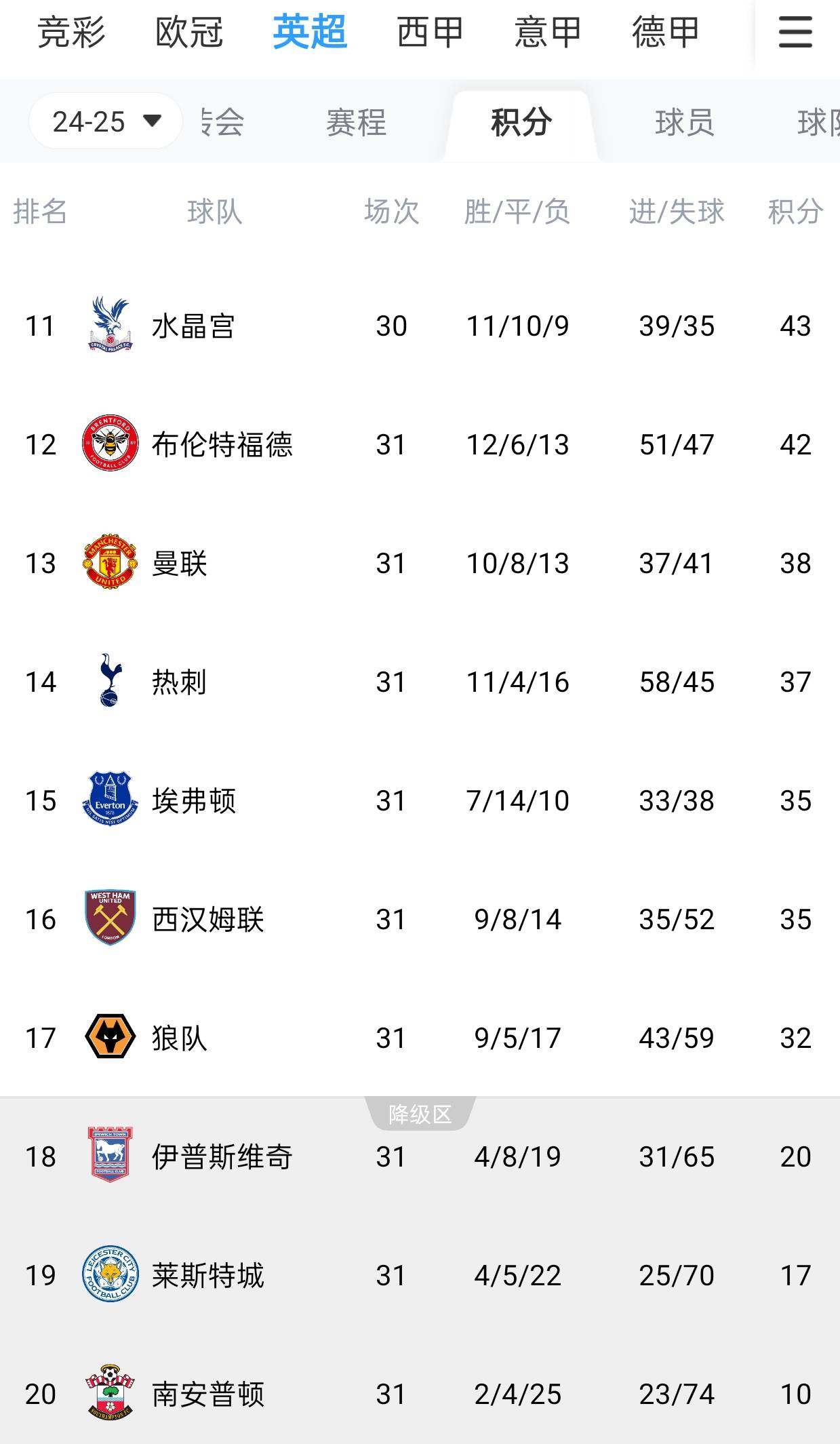Screen dimensions: 840x1444
Task: Click the Brentford bee logo
Action: 108,444
